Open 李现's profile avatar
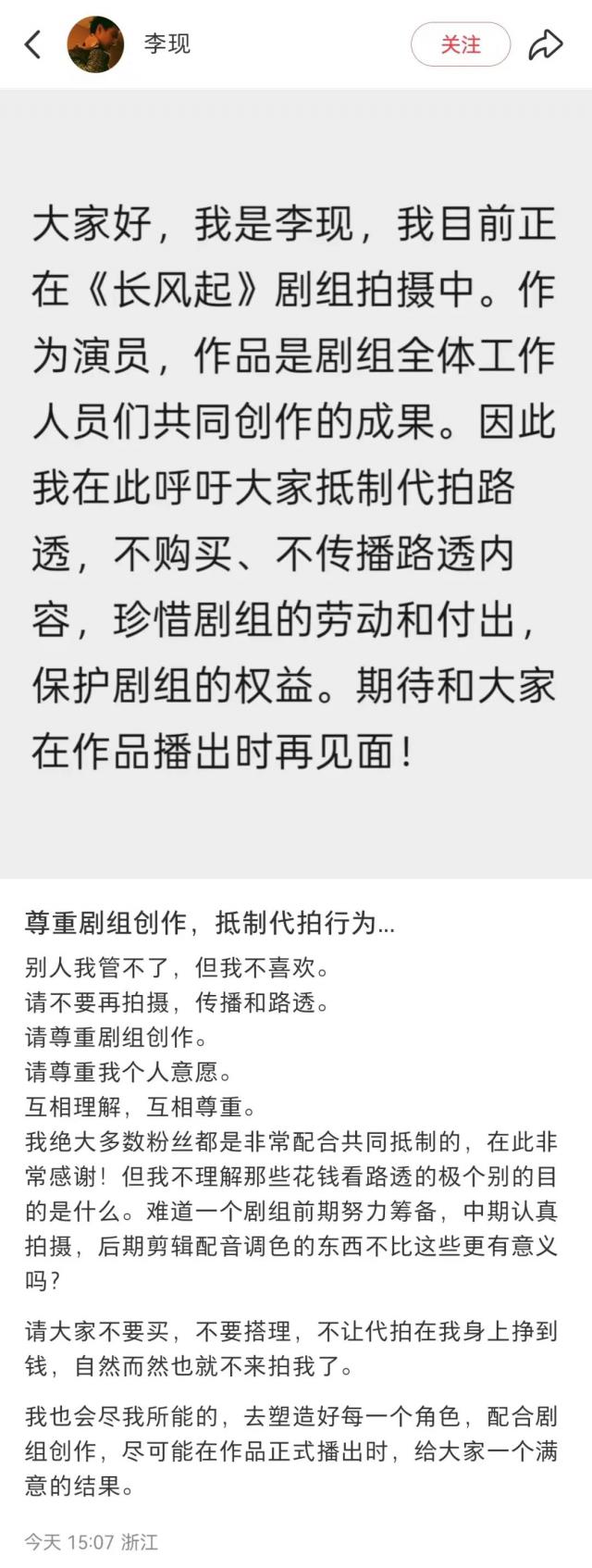 [95, 44]
